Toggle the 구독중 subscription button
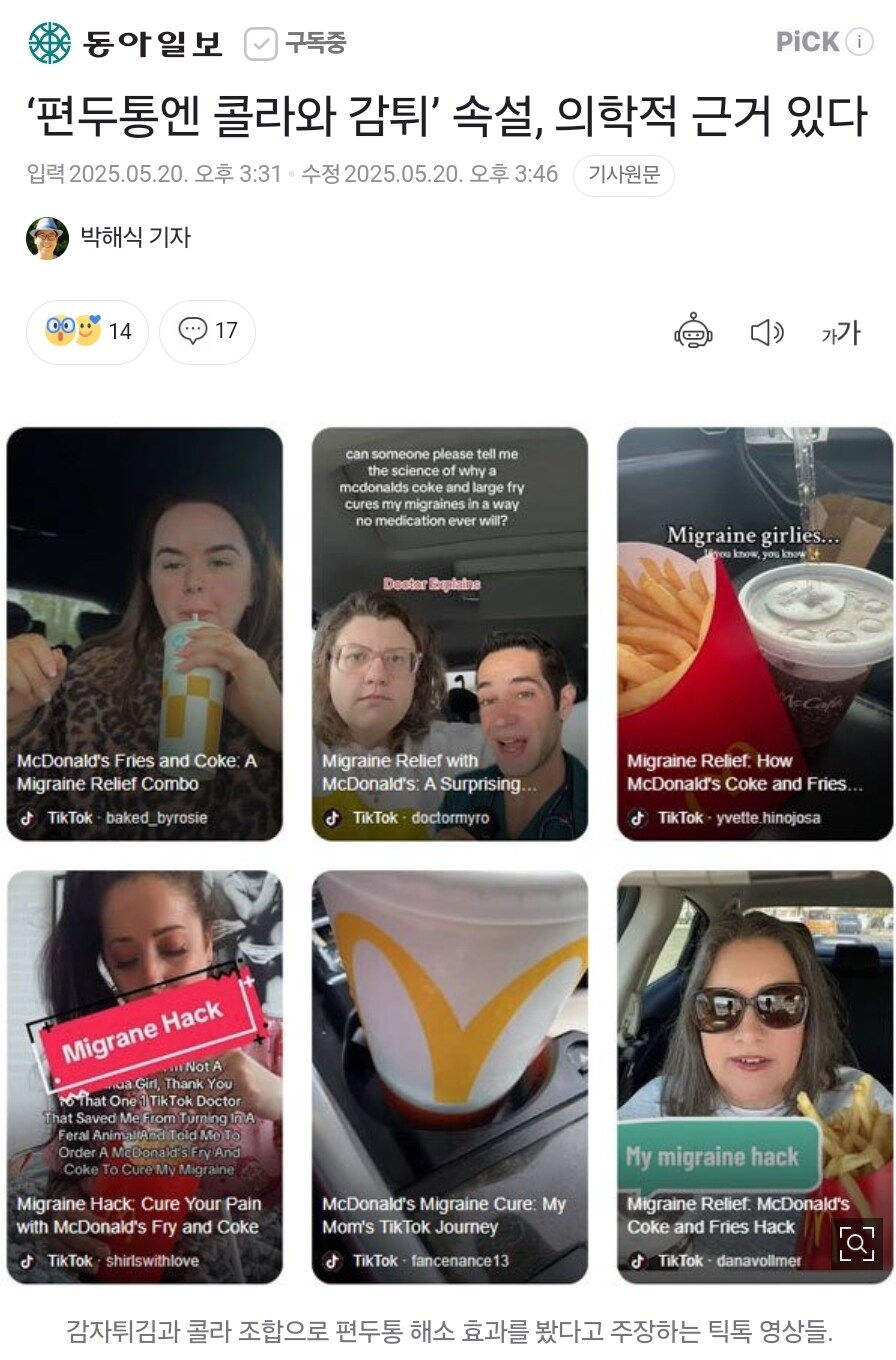The width and height of the screenshot is (896, 1360). click(296, 43)
